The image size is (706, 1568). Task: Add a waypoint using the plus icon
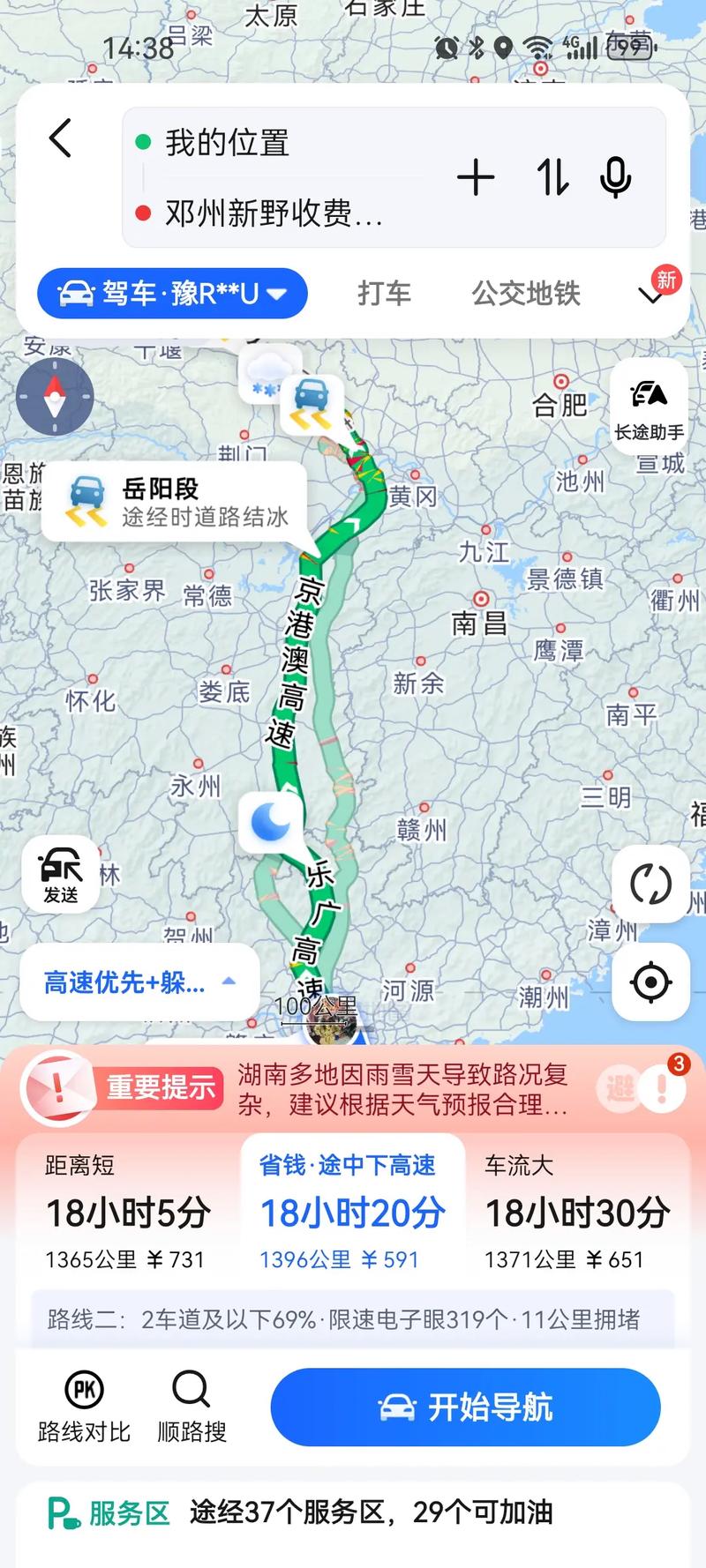pyautogui.click(x=477, y=176)
